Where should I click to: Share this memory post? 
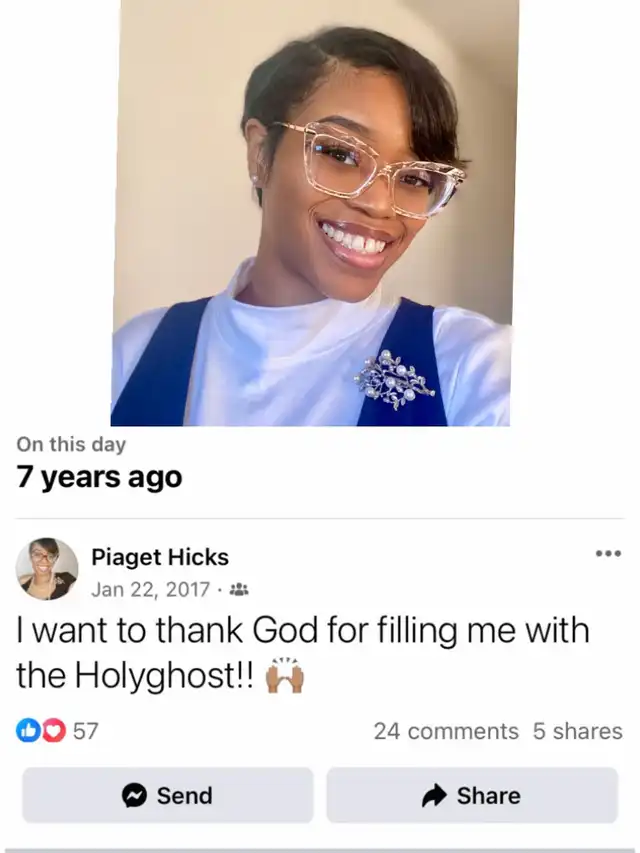point(472,795)
